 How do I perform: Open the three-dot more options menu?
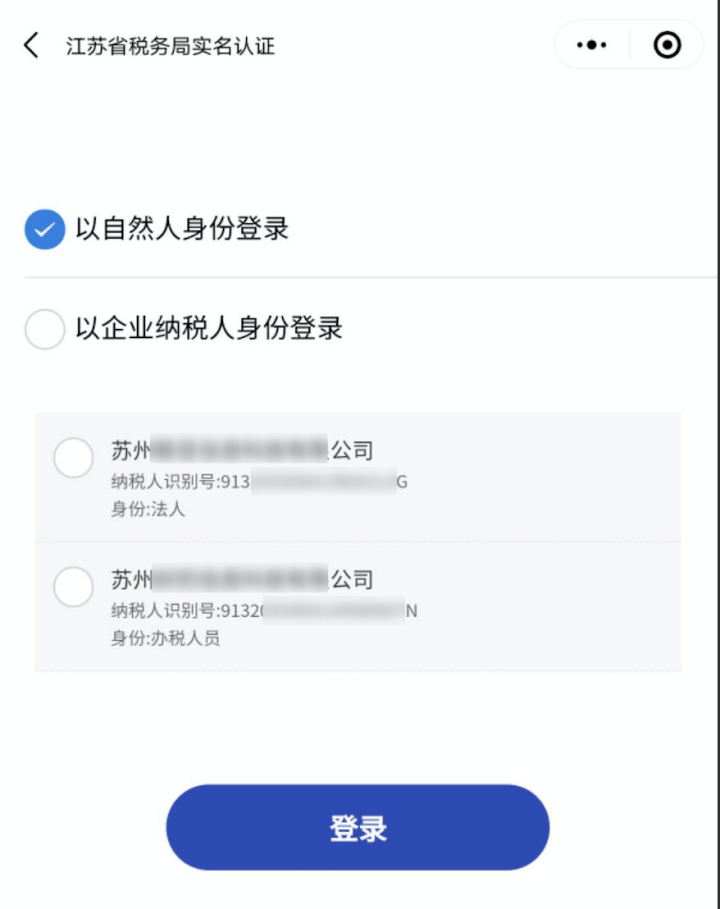pos(590,45)
